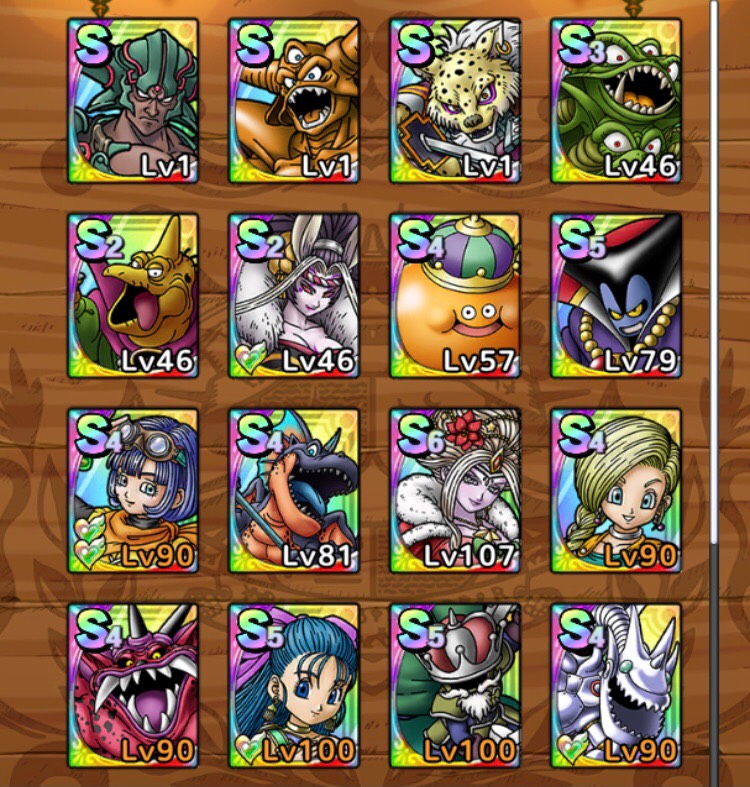Viewport: 750px width, 787px height.
Task: Select the blonde braided girl Lv90 card
Action: click(x=616, y=490)
